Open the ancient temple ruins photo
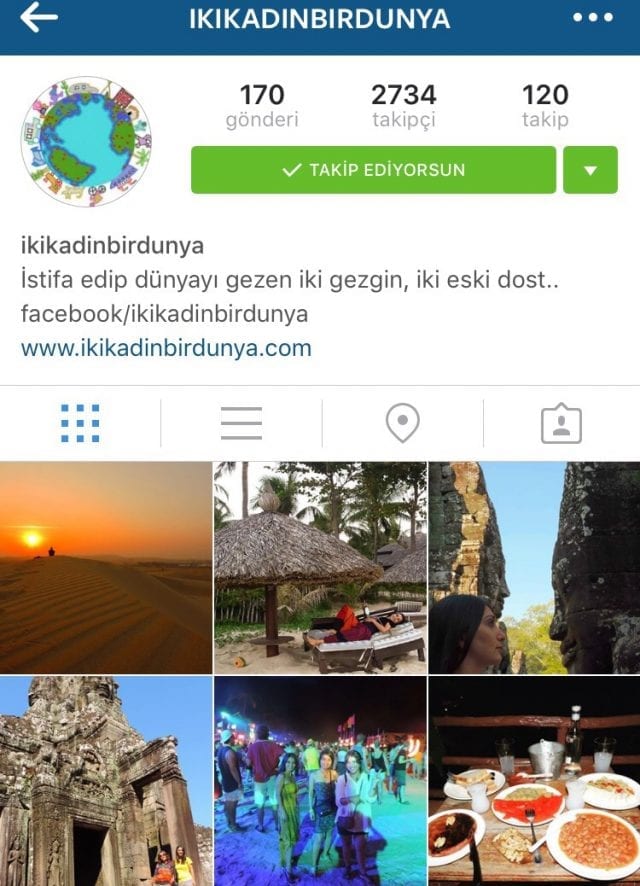This screenshot has width=640, height=886. click(x=106, y=781)
